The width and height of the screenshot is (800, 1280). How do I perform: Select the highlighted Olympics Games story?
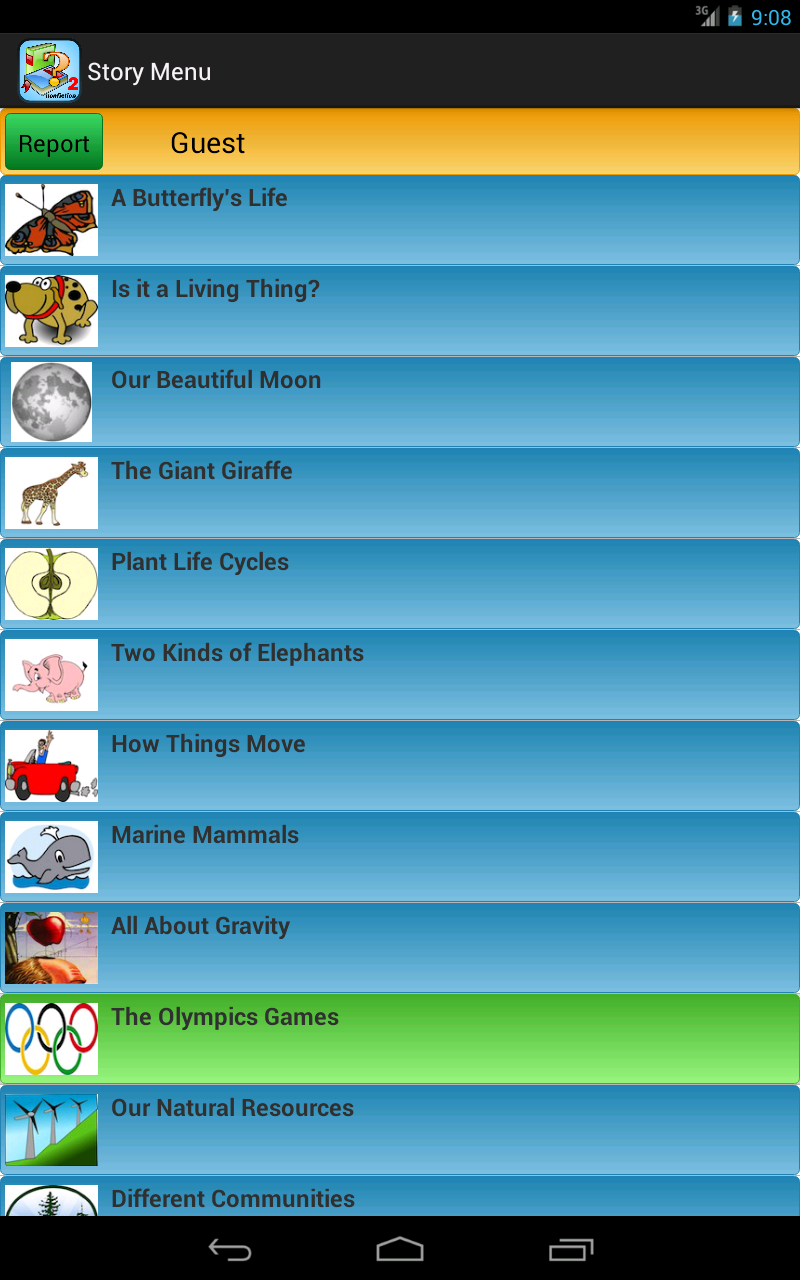point(400,1039)
